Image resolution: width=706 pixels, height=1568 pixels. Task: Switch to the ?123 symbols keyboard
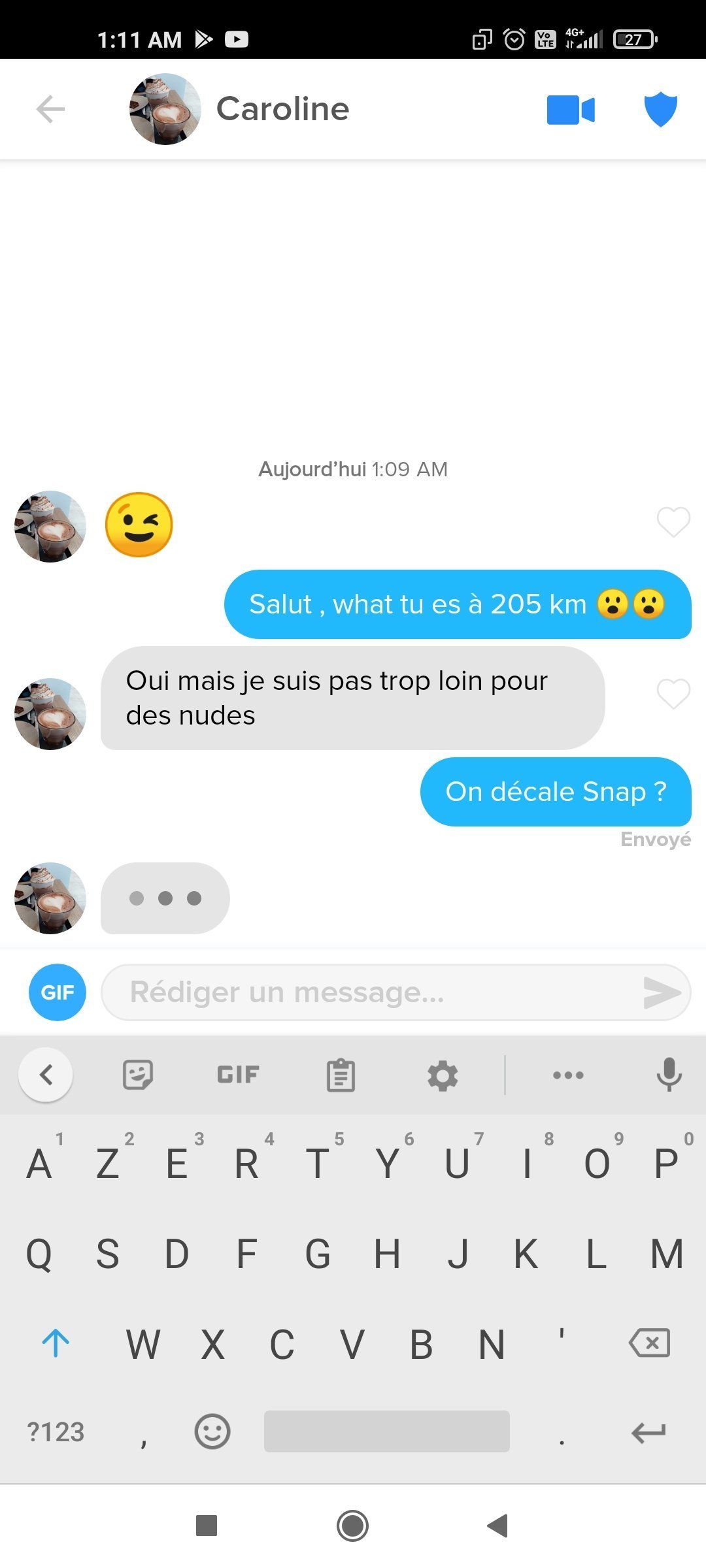point(56,1432)
